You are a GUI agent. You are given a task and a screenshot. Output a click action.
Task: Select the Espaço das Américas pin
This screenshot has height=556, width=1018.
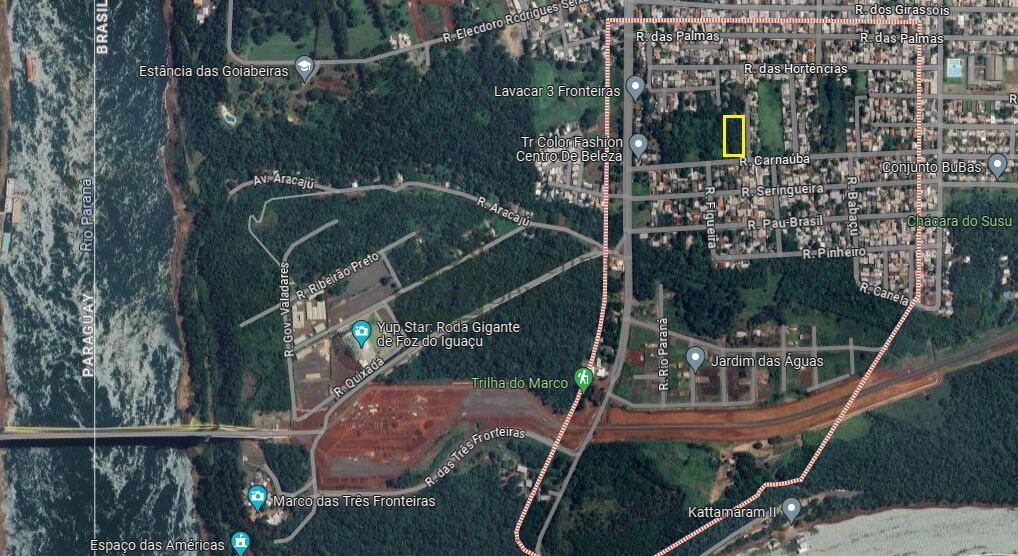[x=240, y=543]
